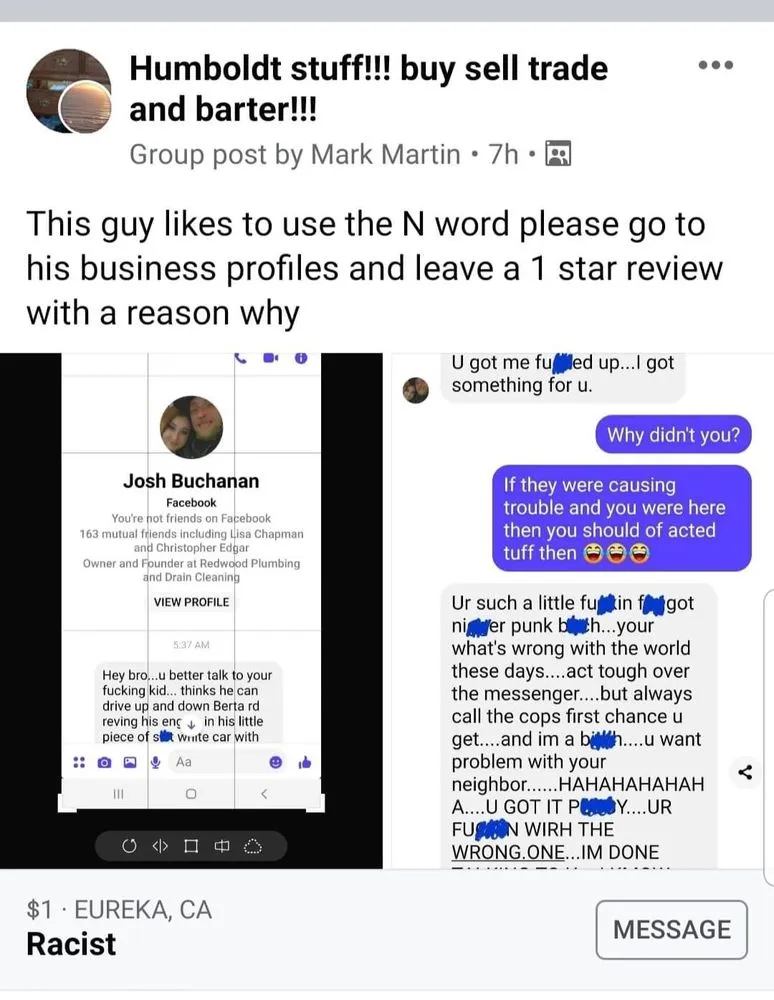Open the right attached chat screenshot
The image size is (774, 1000).
[x=580, y=610]
